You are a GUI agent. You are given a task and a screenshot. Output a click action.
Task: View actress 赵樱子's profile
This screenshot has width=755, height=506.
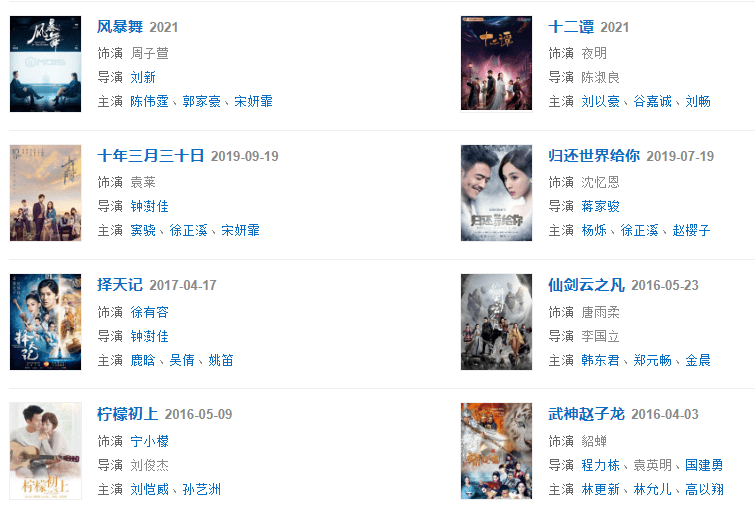[x=691, y=231]
